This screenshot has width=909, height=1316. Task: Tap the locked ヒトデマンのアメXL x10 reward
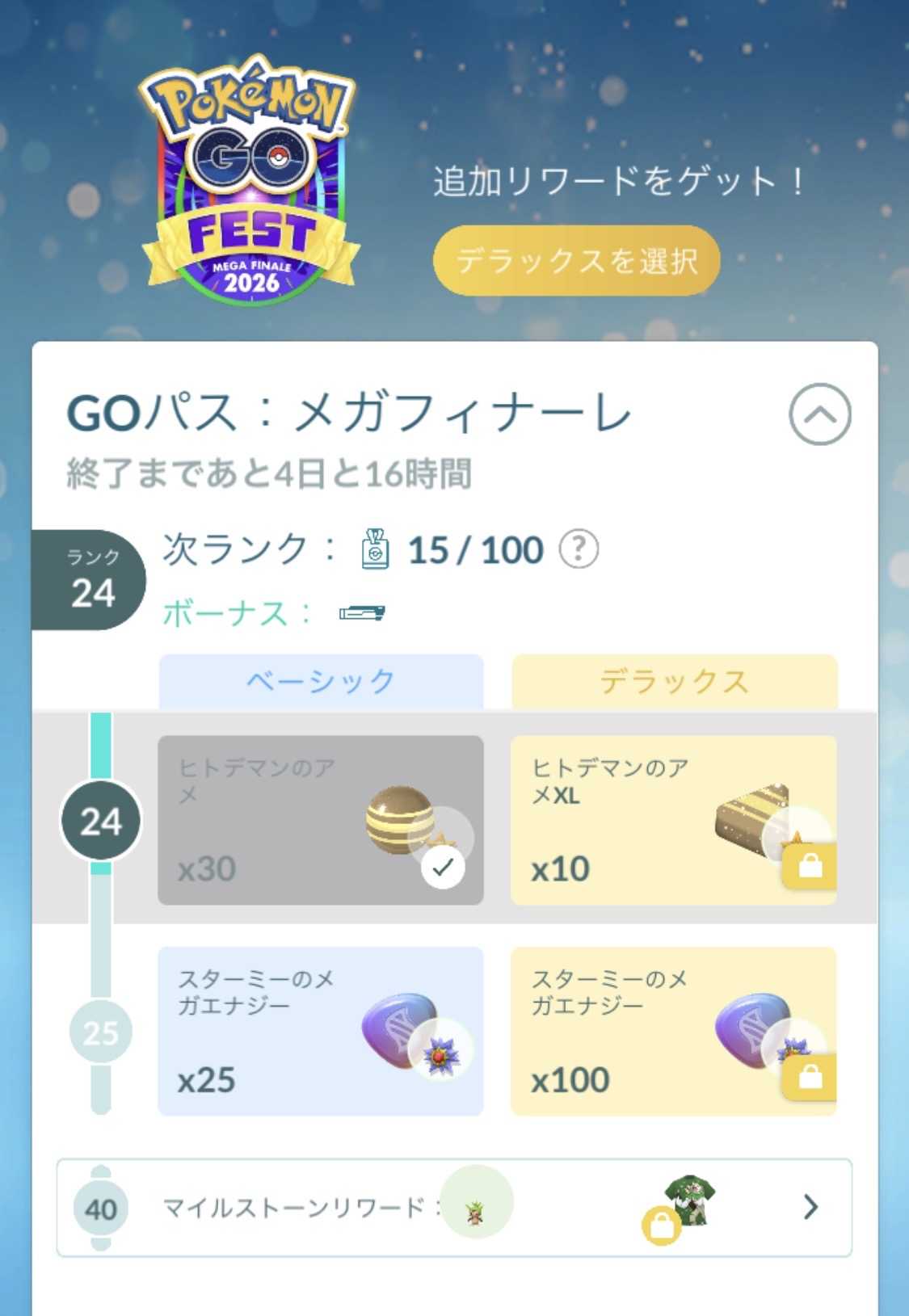click(674, 820)
